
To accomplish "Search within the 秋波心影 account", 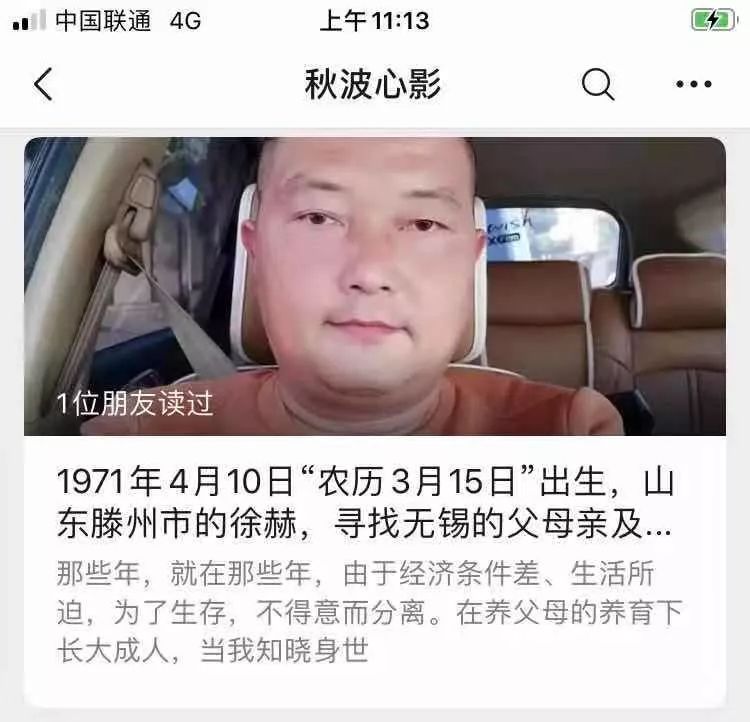I will click(597, 85).
